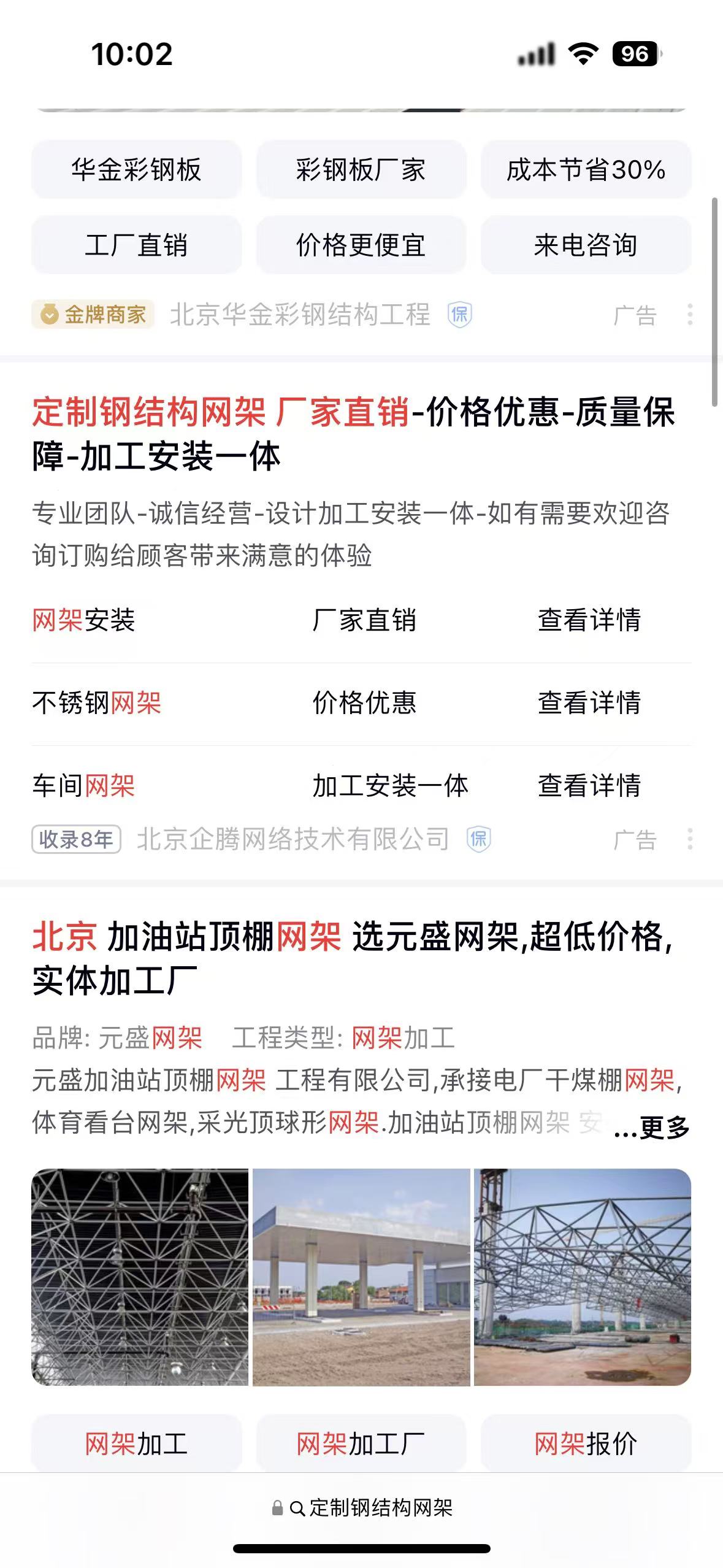
Task: Open the 车间网架 row
Action: coord(84,786)
